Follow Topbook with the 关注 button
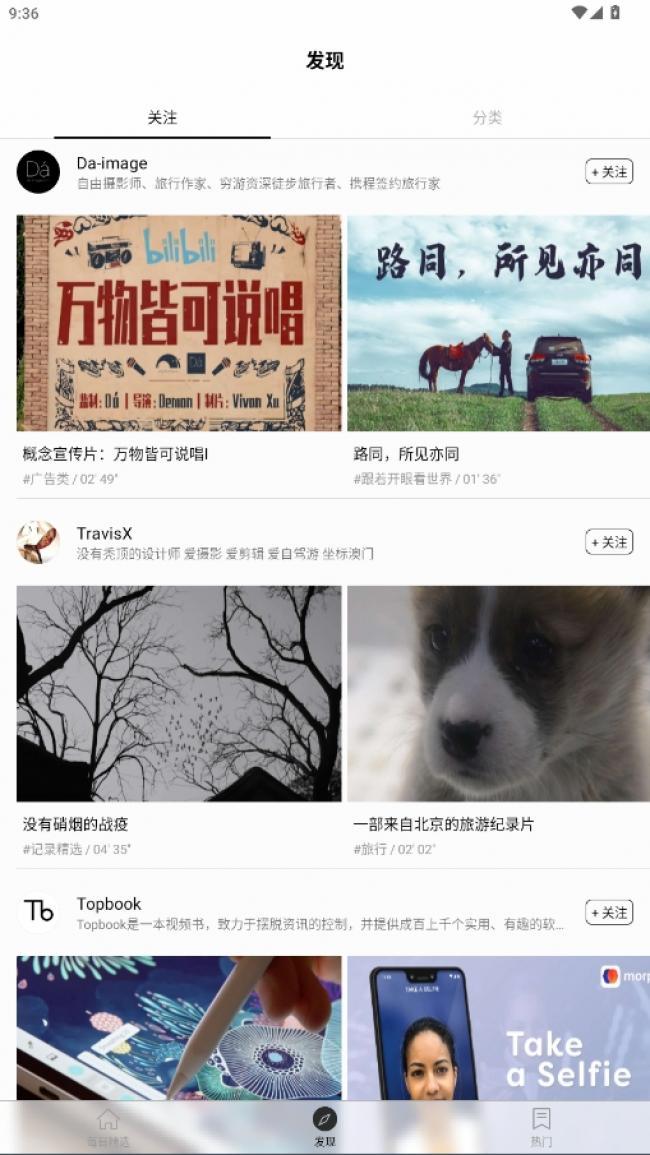 point(609,912)
